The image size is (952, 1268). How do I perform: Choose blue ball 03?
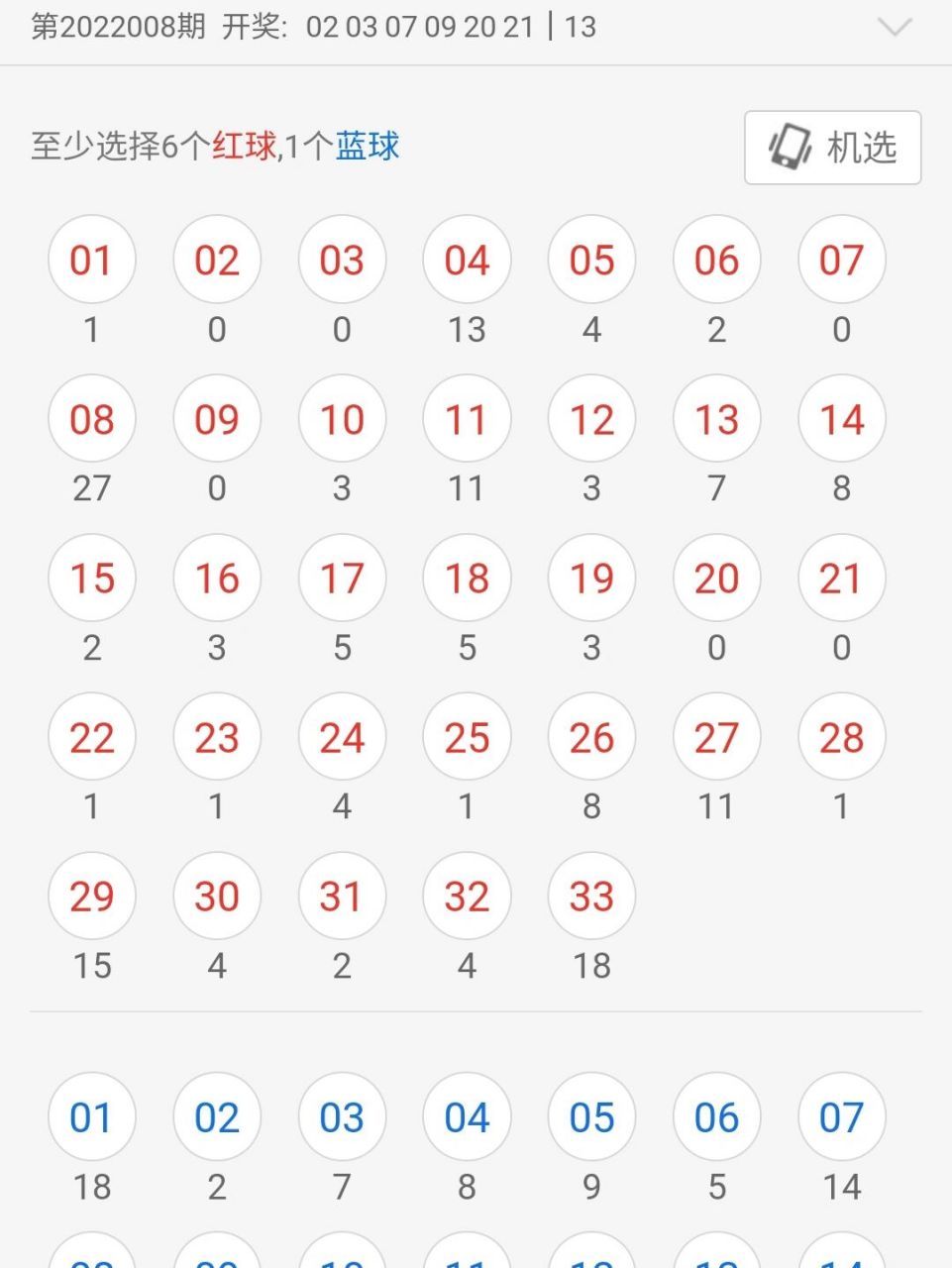[342, 1117]
